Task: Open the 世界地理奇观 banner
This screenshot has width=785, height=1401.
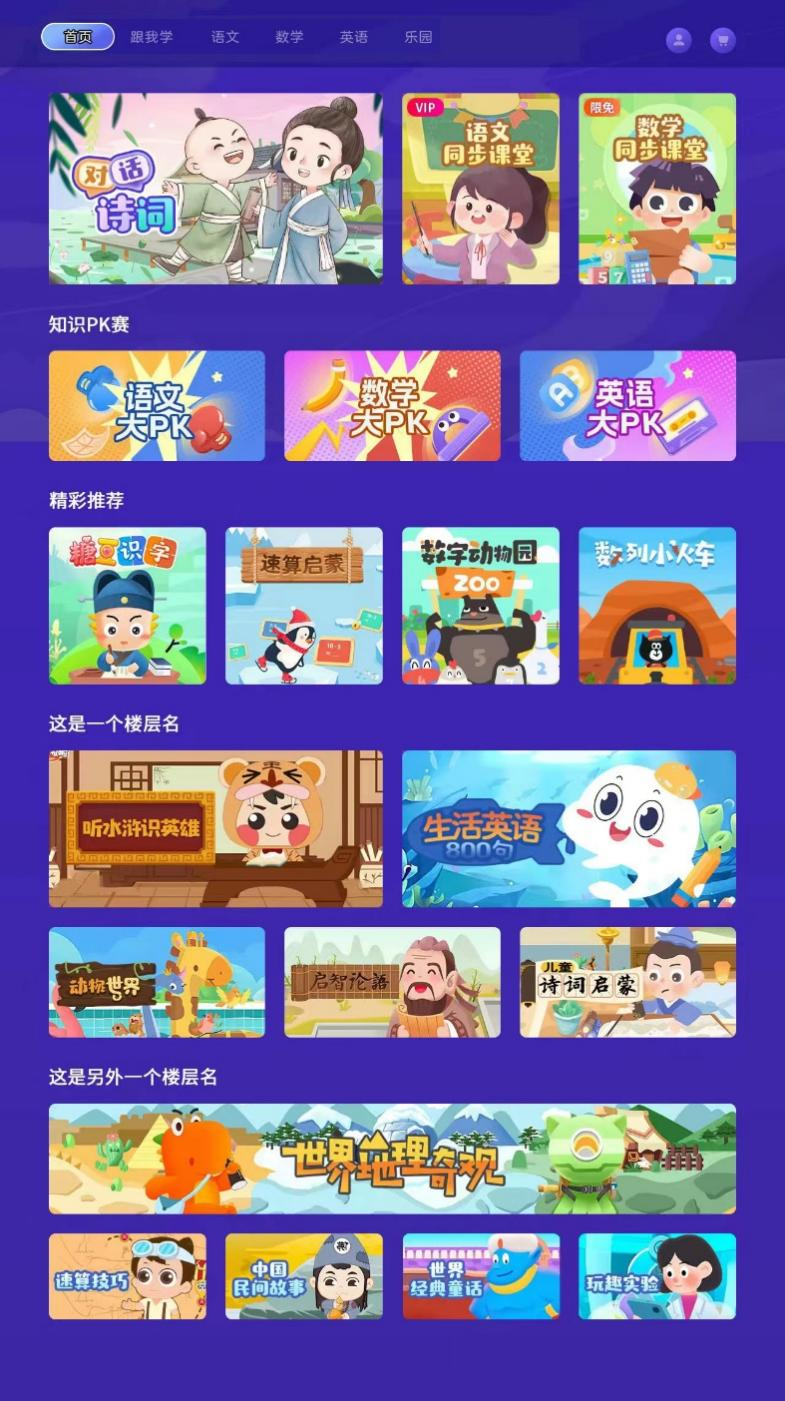Action: 392,1159
